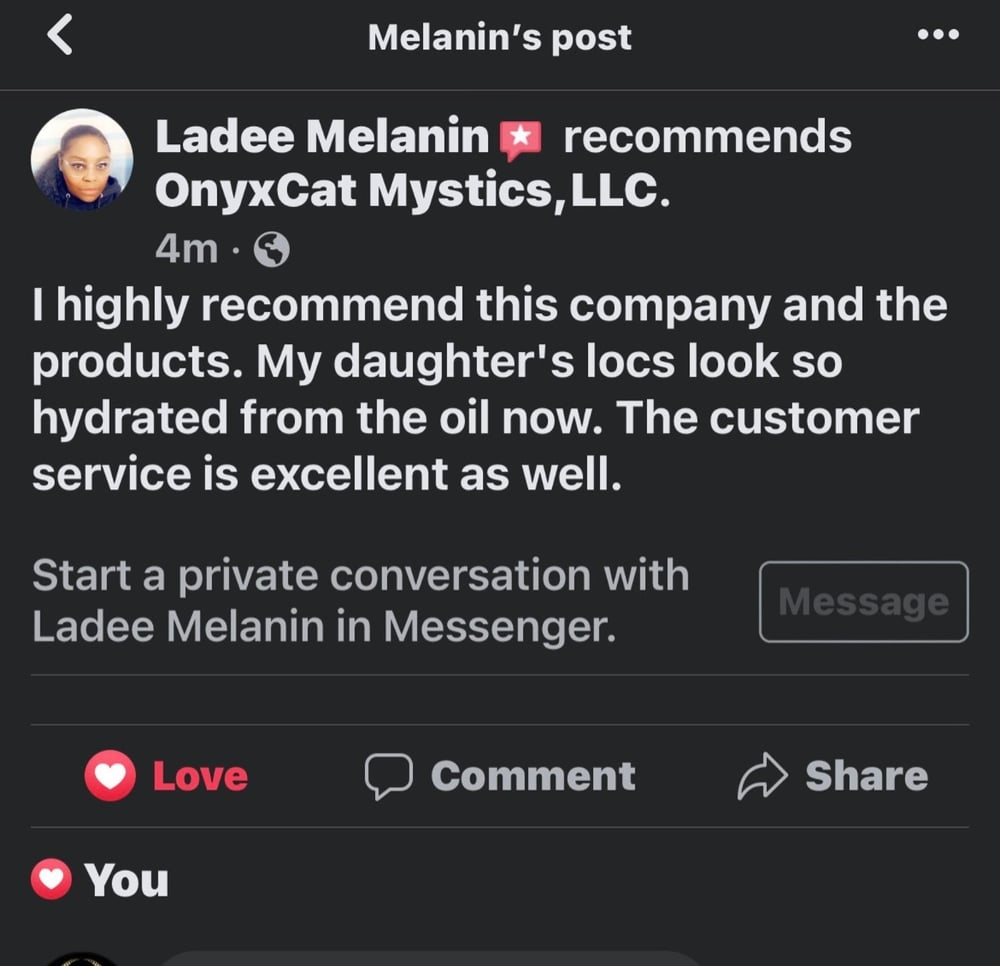Open Ladee Melanin's profile picture
The width and height of the screenshot is (1000, 966).
(82, 160)
